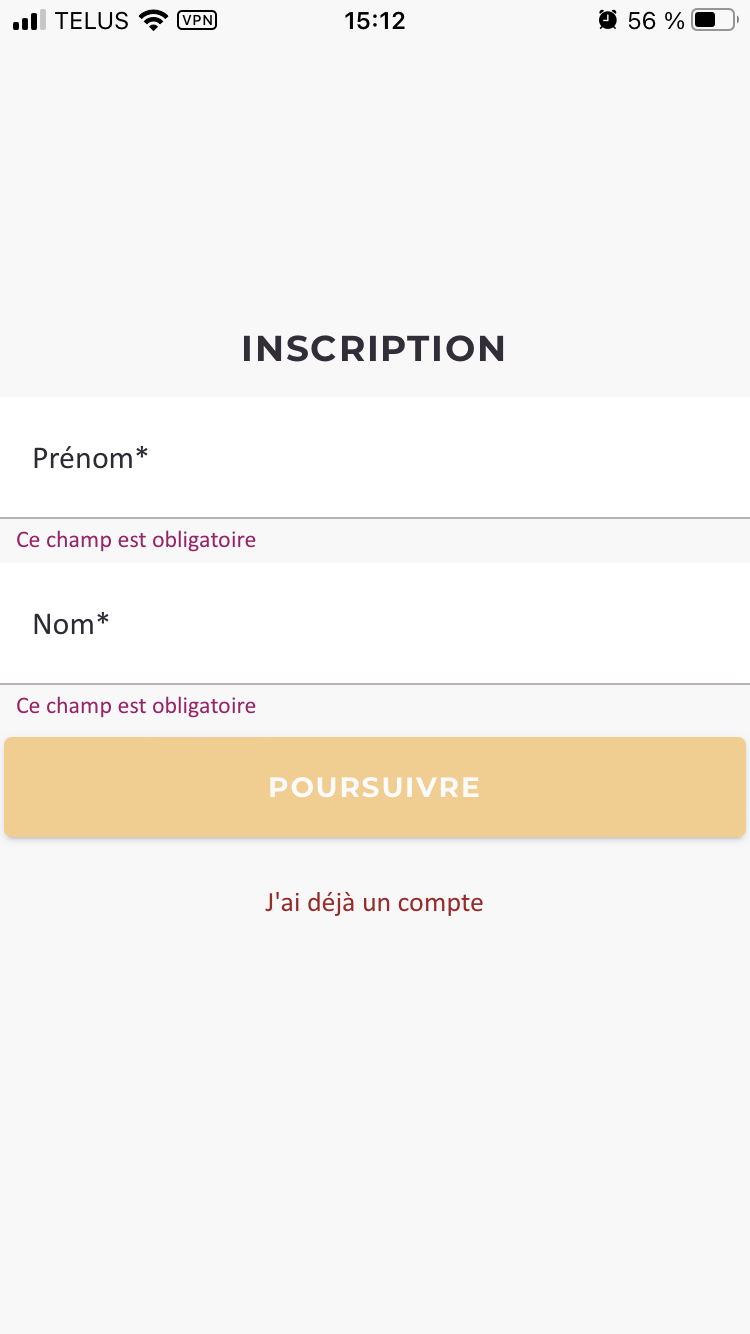Open the "J'ai déjà un compte" link

point(375,903)
